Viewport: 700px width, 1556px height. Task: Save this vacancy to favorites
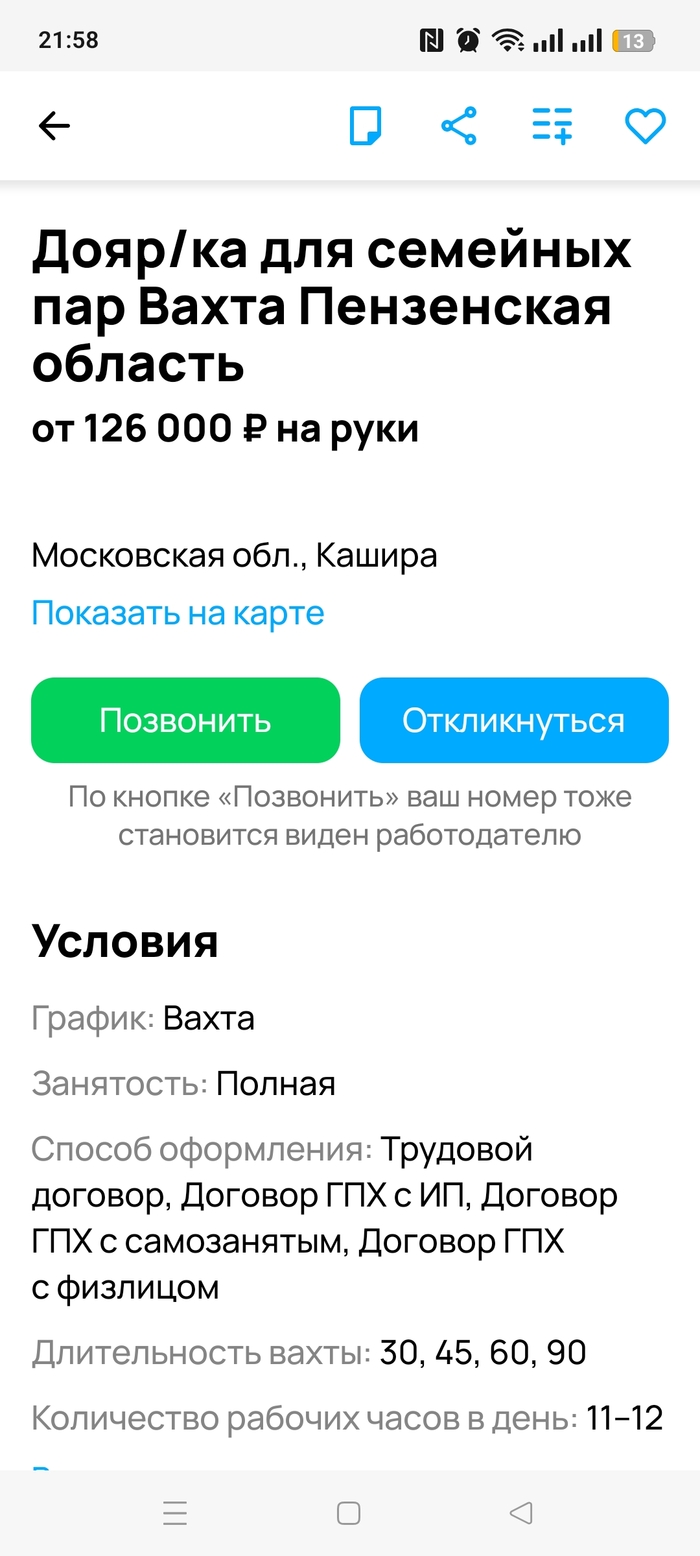(645, 126)
